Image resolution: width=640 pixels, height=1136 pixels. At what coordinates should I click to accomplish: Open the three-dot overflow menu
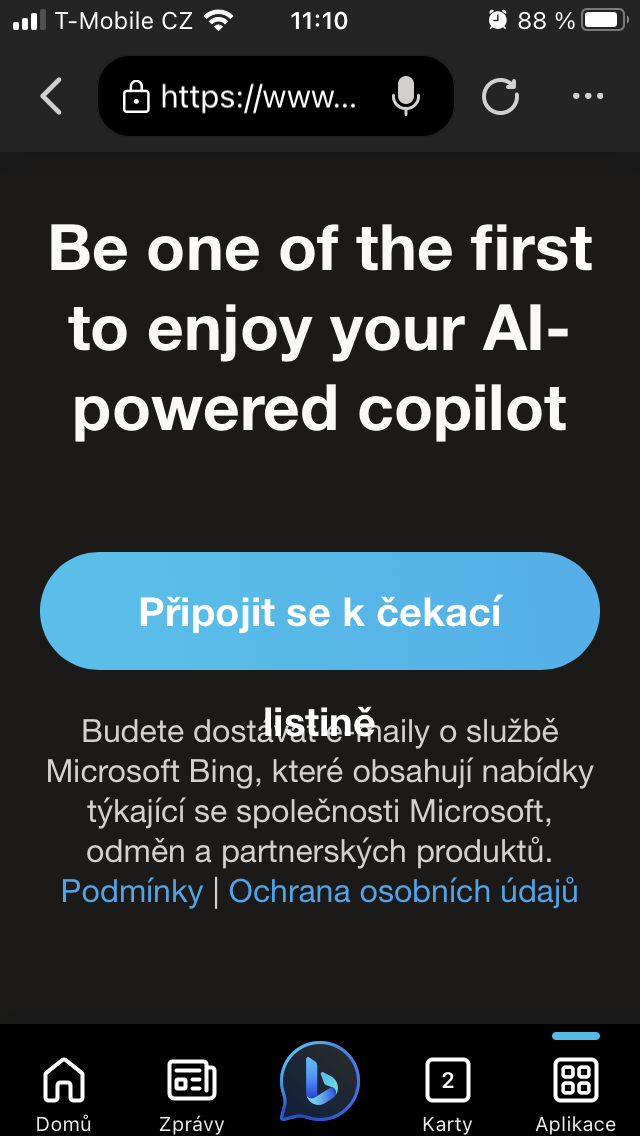[588, 97]
